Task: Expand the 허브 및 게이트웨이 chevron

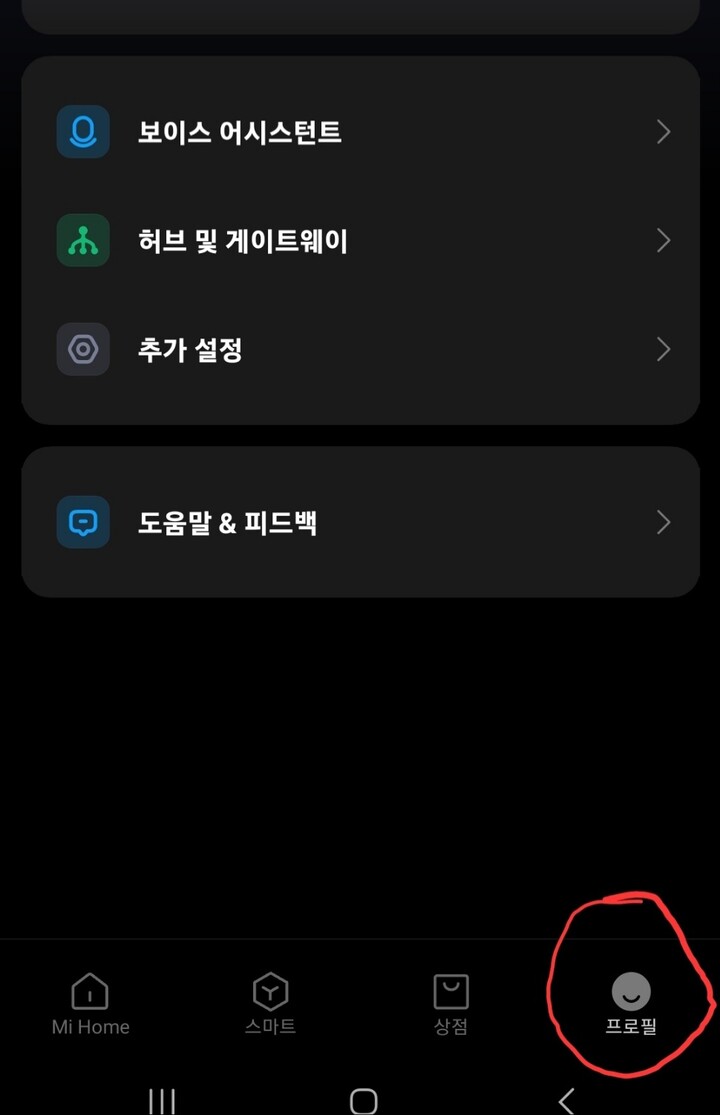Action: (662, 240)
